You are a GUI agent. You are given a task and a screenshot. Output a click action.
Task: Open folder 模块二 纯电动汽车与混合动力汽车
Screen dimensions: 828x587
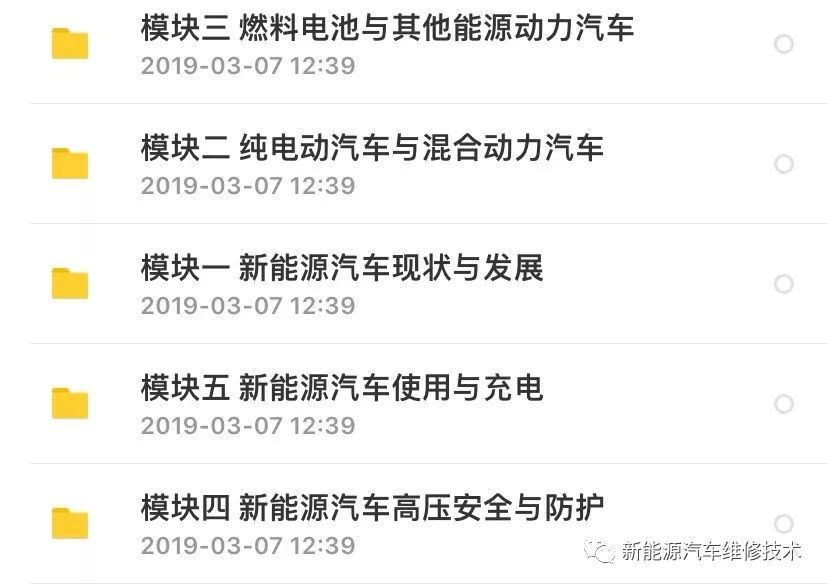point(372,149)
